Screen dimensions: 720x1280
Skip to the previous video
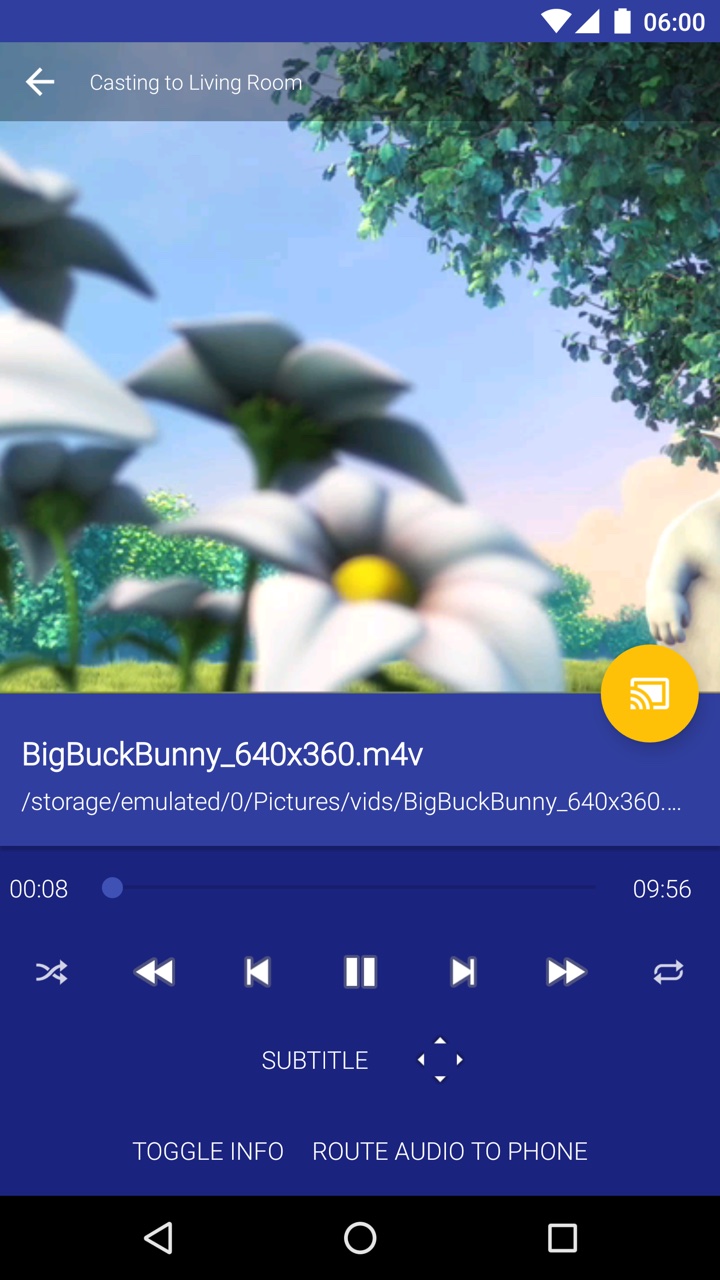[x=257, y=972]
